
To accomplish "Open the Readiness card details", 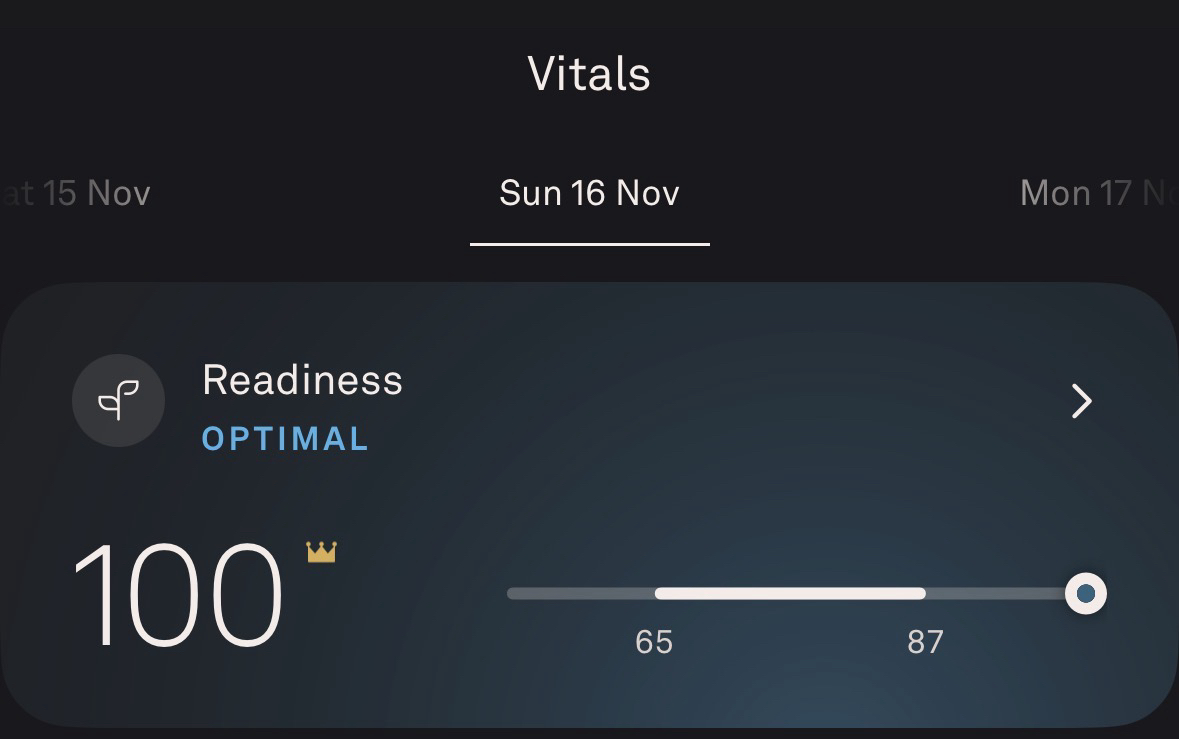I will pyautogui.click(x=1081, y=402).
